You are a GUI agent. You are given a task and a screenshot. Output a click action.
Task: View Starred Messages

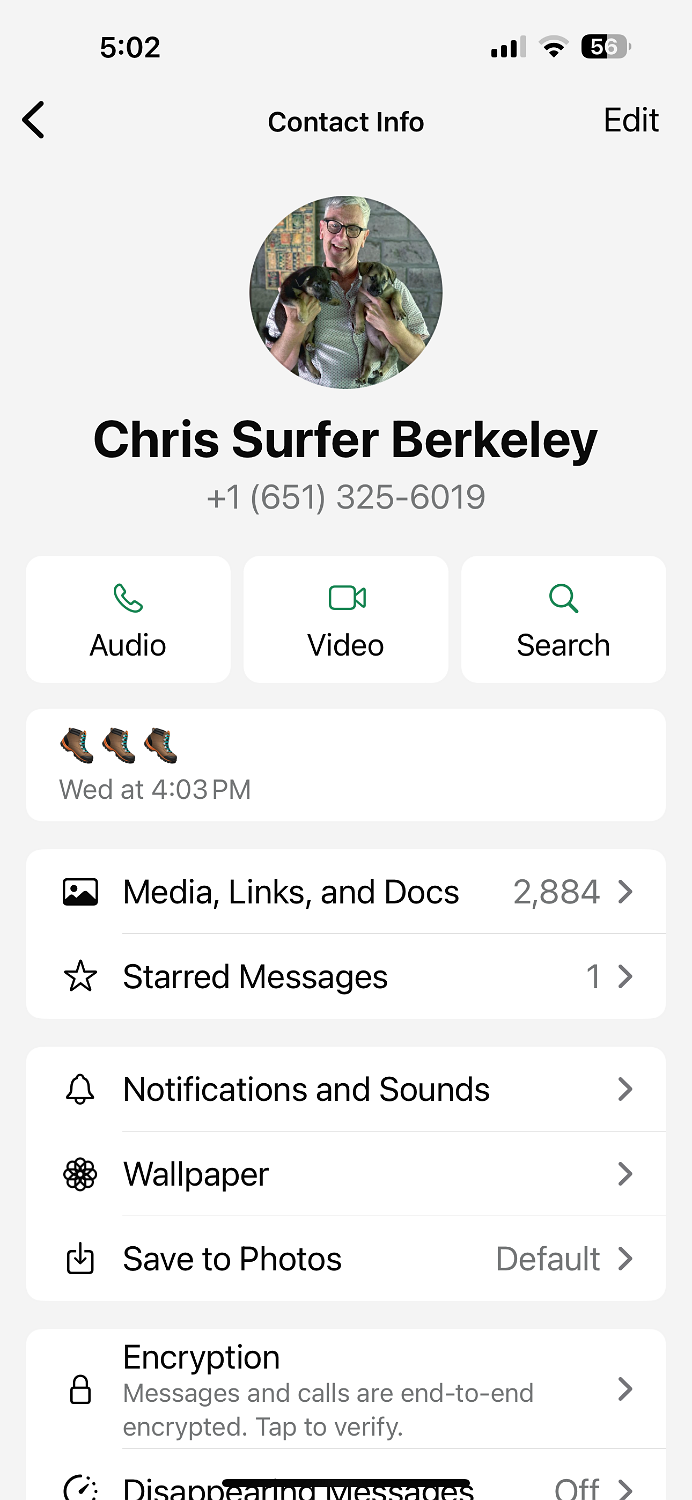pos(346,977)
